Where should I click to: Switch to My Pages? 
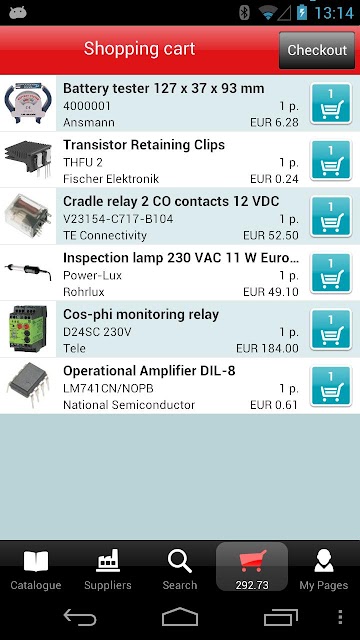tap(324, 568)
